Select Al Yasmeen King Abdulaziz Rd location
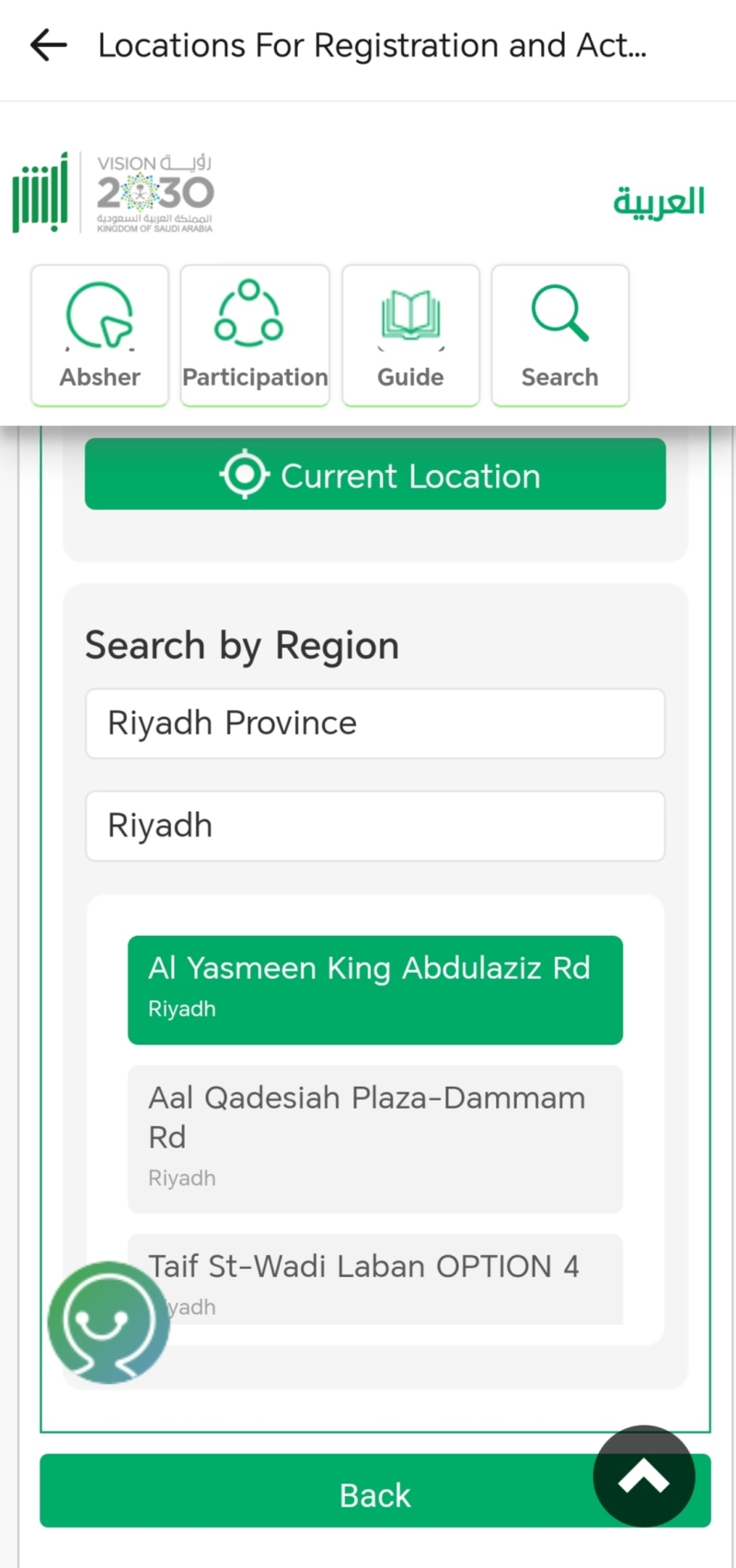This screenshot has height=1568, width=736. coord(375,990)
